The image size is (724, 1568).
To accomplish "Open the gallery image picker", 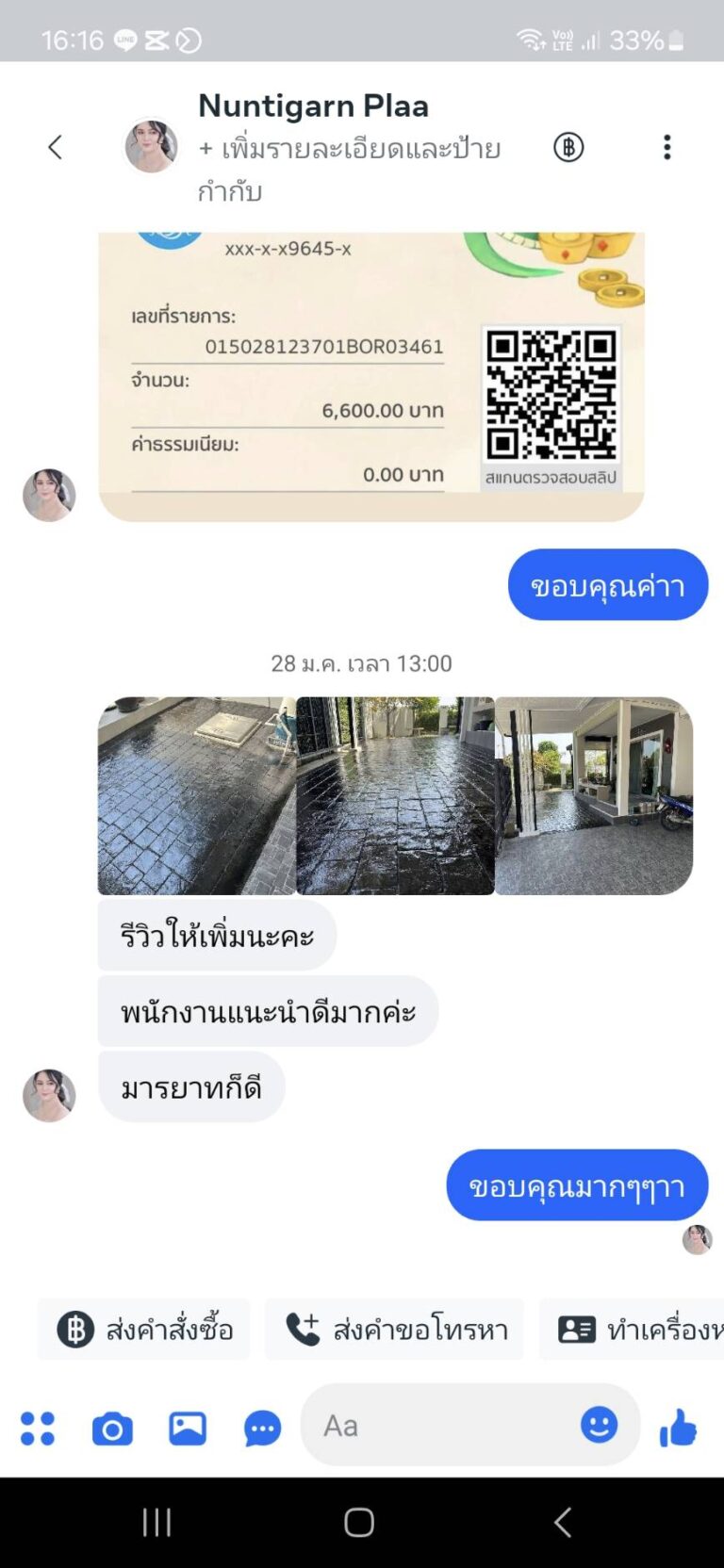I will (188, 1429).
